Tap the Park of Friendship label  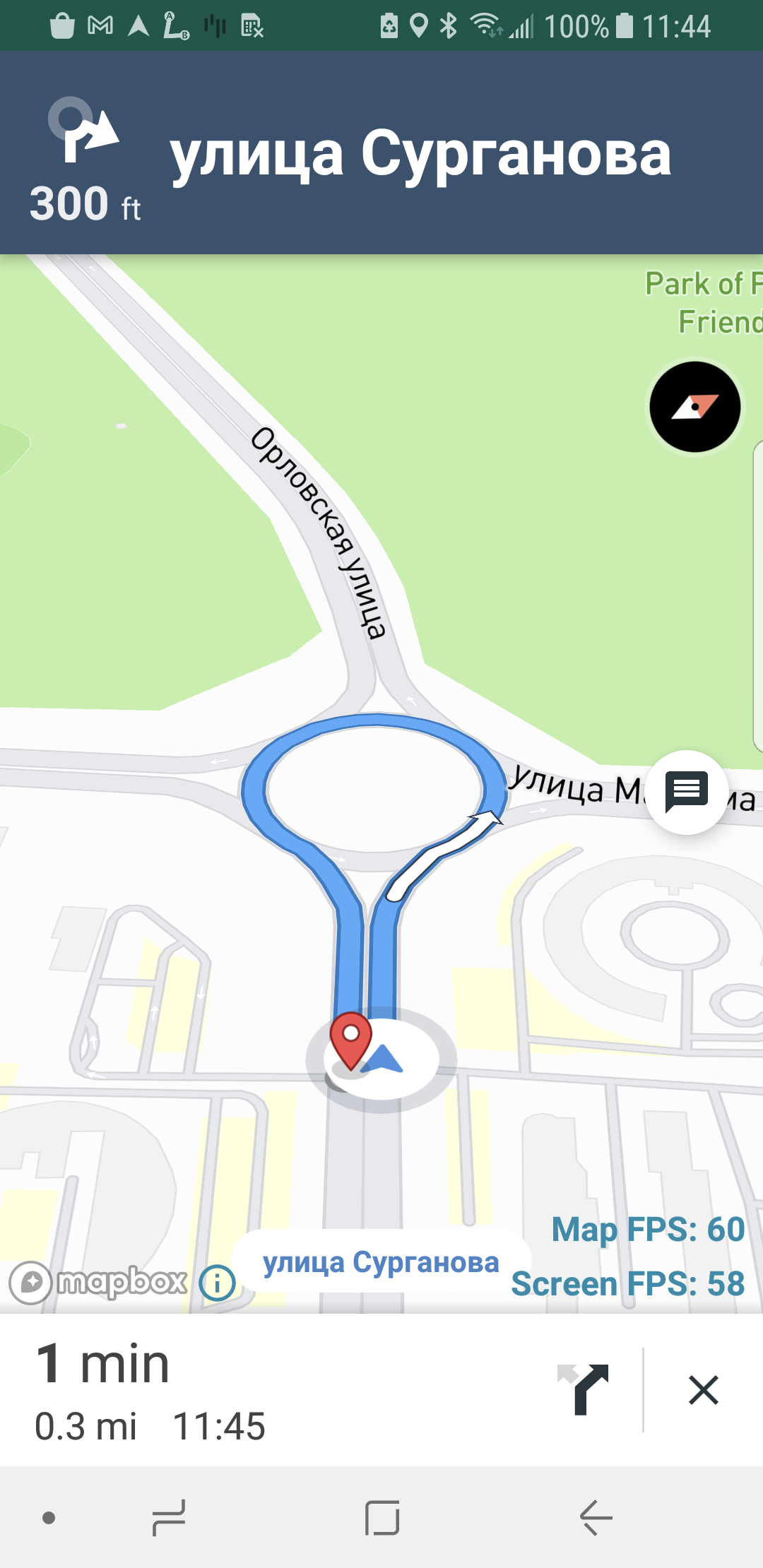point(706,302)
